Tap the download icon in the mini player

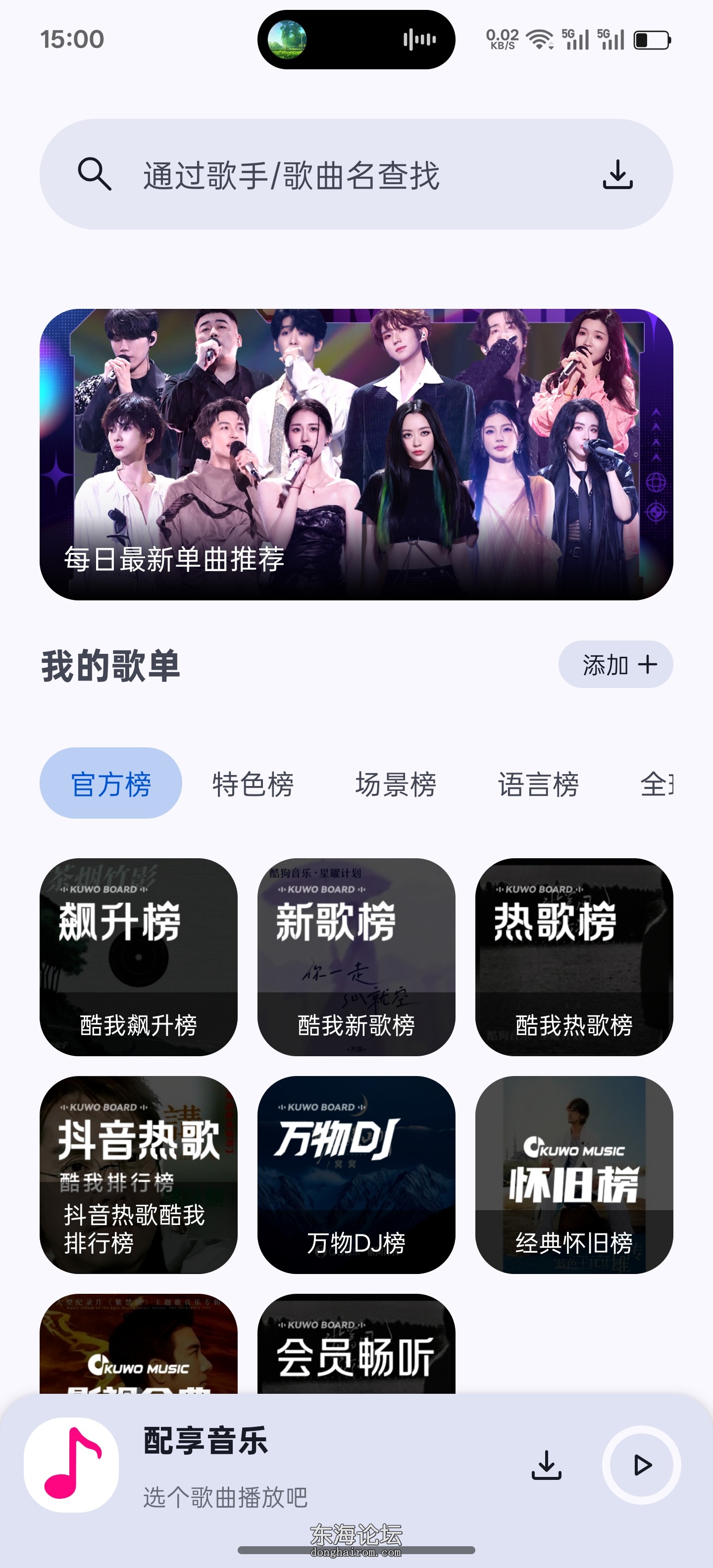tap(546, 1465)
